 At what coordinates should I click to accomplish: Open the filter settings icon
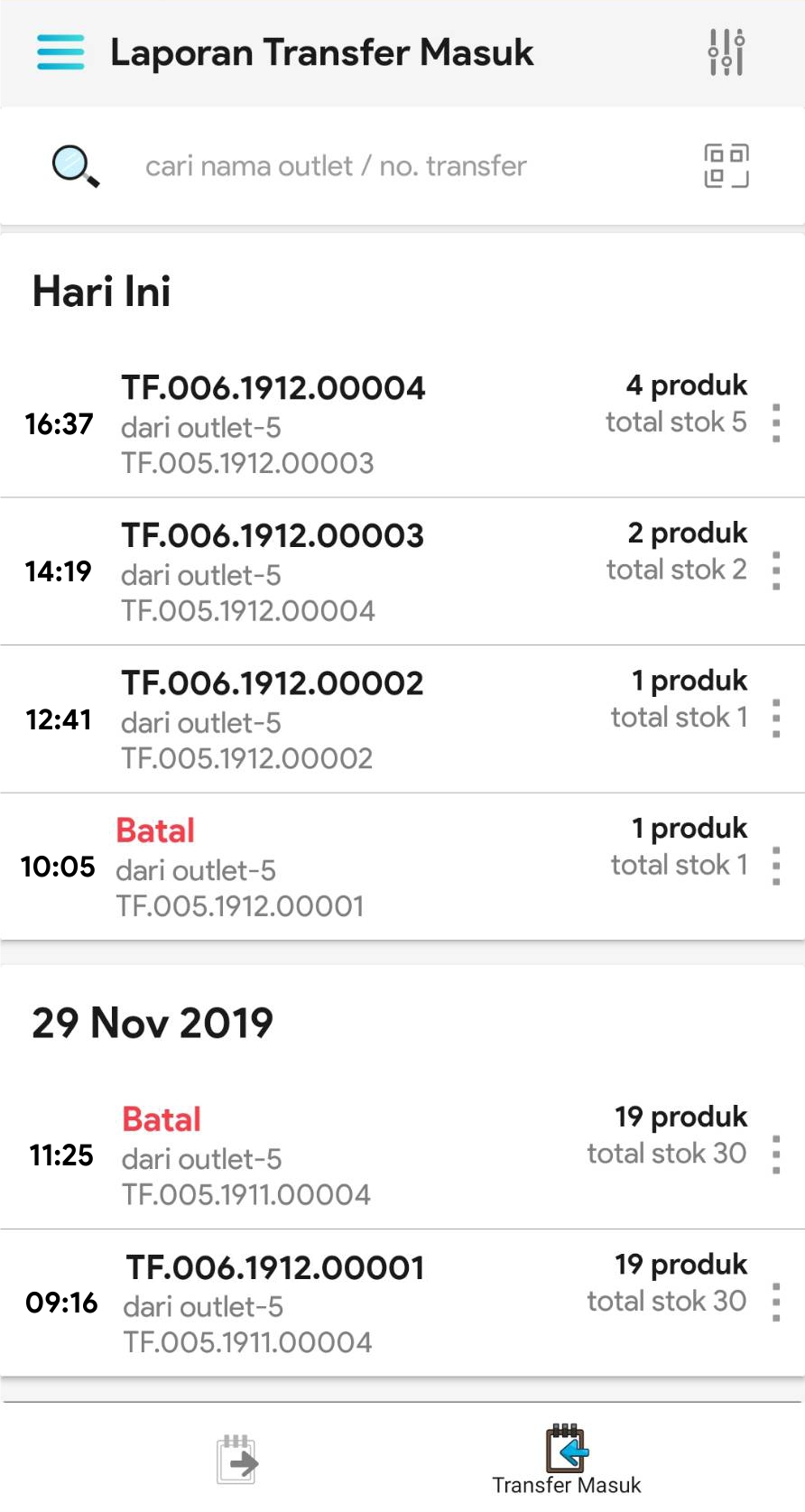click(x=726, y=52)
